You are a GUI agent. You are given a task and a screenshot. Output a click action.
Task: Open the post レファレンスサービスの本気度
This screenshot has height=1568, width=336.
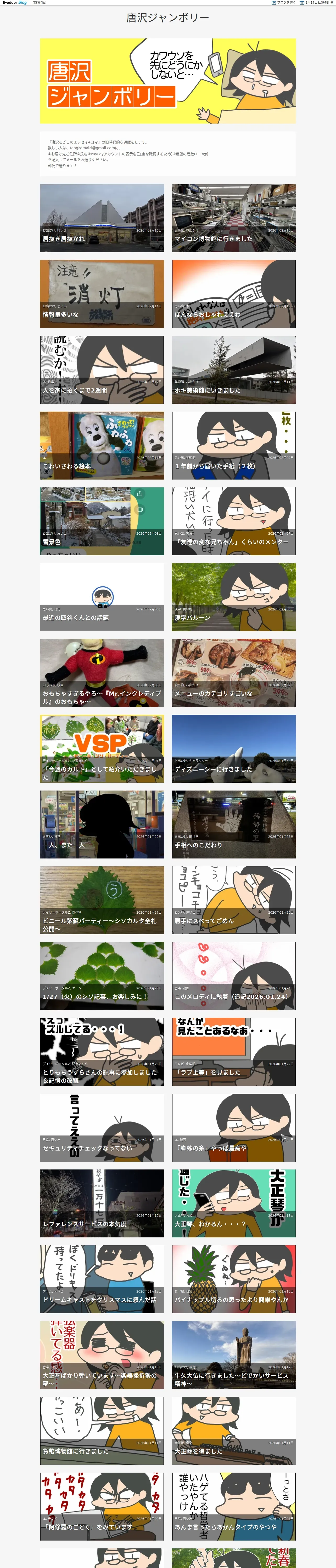[85, 1224]
